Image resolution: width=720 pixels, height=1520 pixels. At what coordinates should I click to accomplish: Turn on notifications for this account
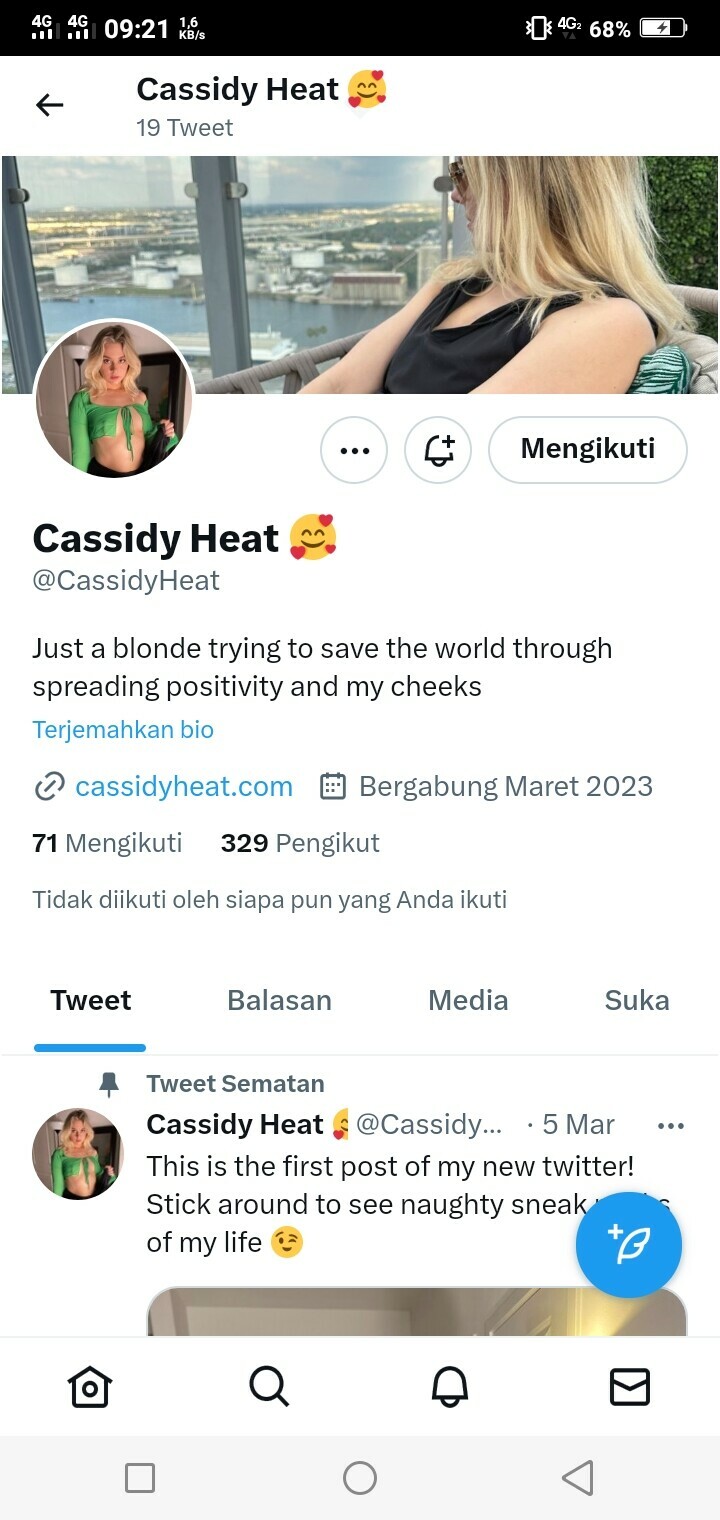[x=438, y=450]
